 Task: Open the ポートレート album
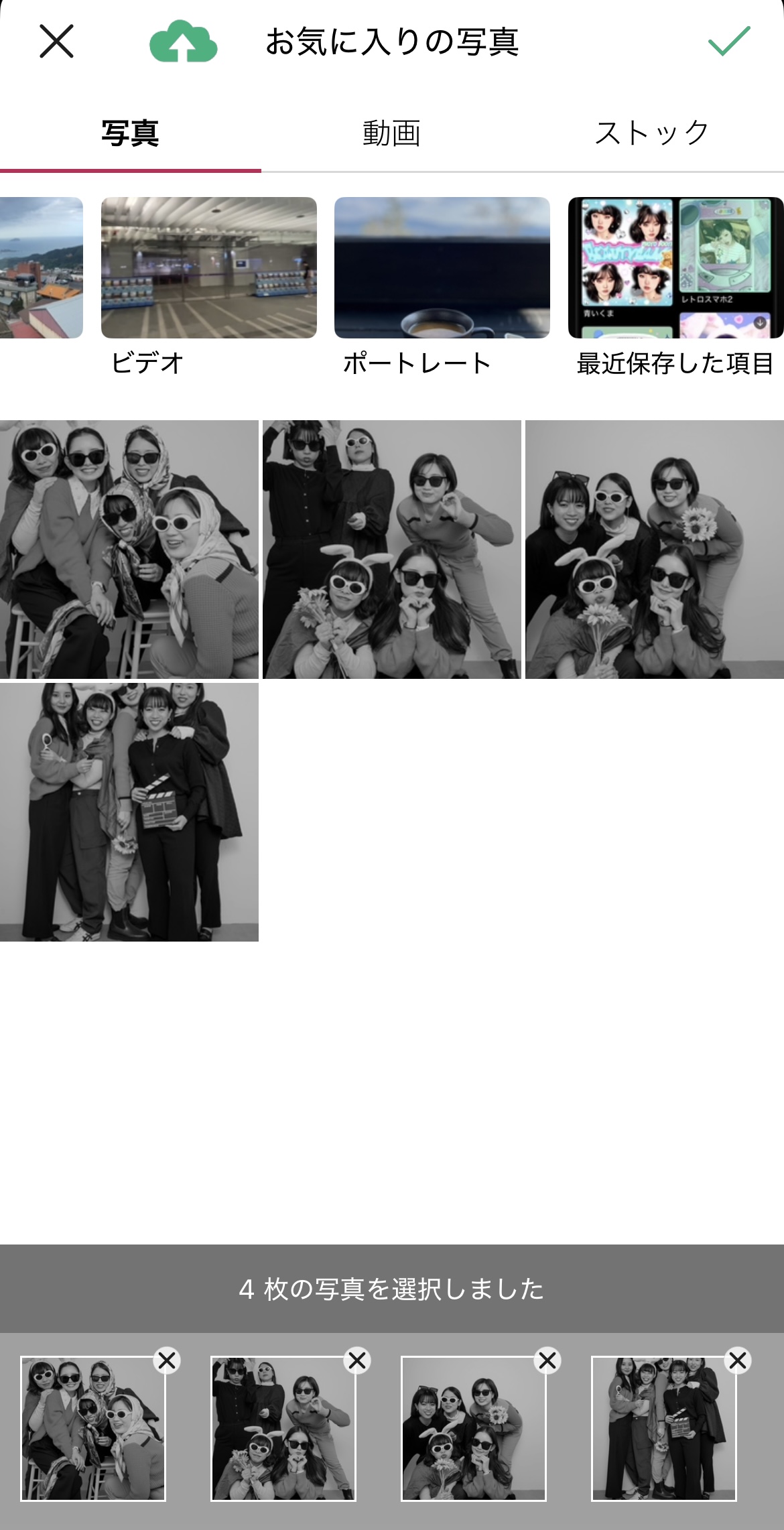pyautogui.click(x=442, y=268)
